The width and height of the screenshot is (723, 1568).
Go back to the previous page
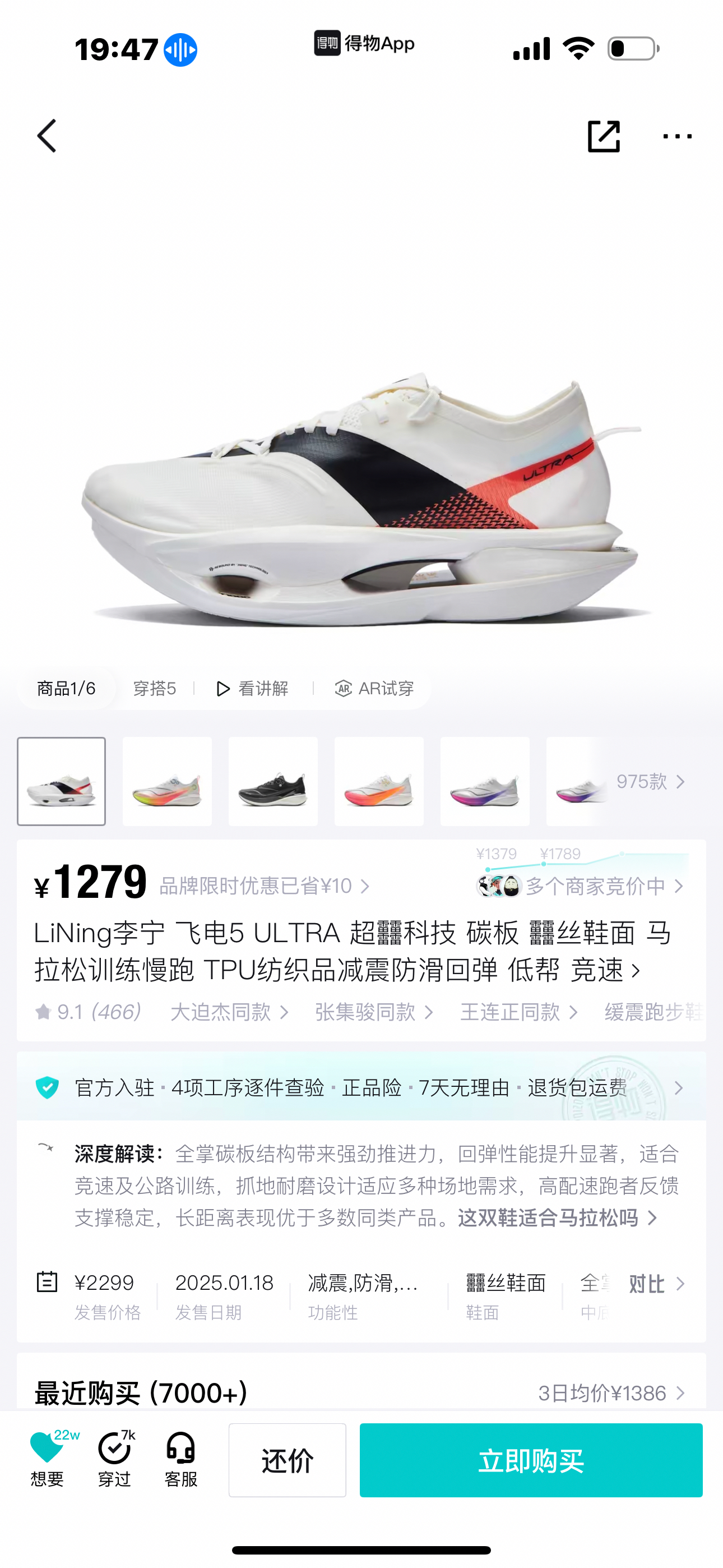47,136
